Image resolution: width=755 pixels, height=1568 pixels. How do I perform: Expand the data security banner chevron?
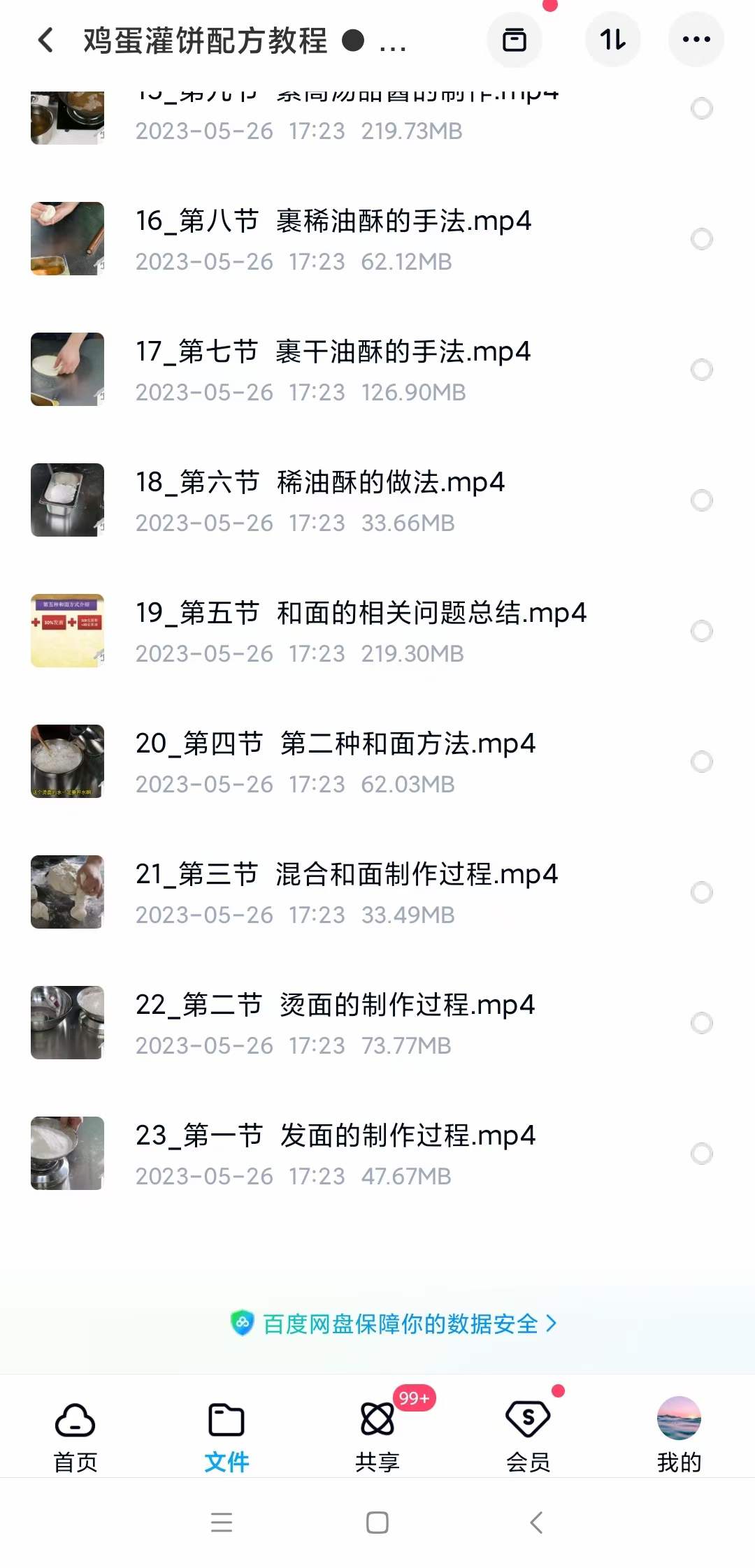pyautogui.click(x=552, y=1323)
